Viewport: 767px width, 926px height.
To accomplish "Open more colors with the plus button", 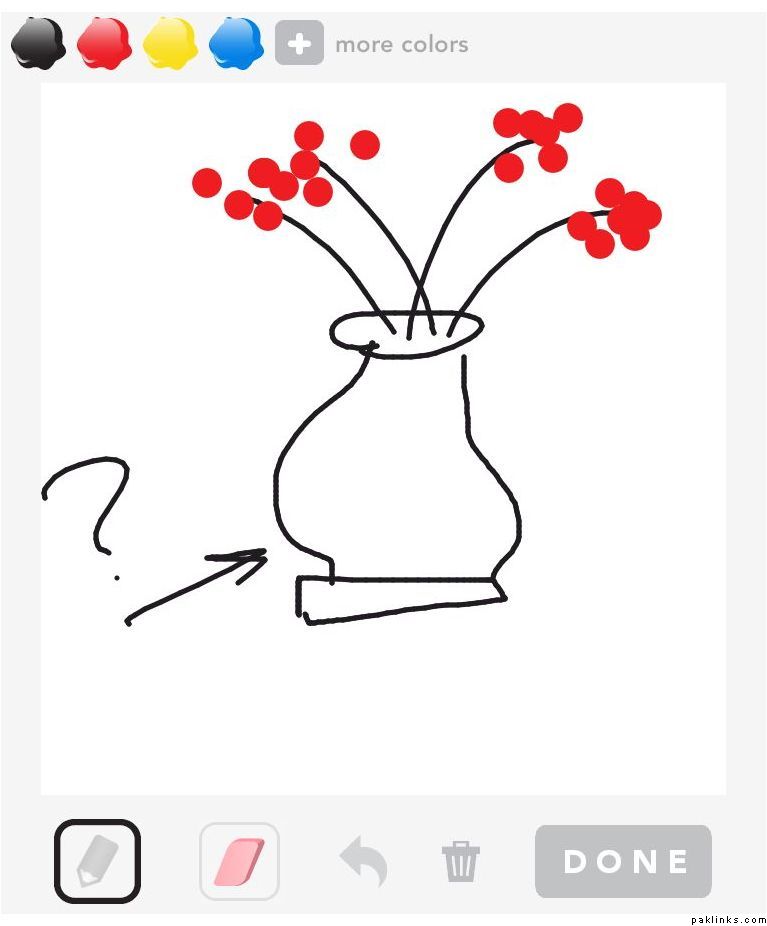I will (299, 44).
